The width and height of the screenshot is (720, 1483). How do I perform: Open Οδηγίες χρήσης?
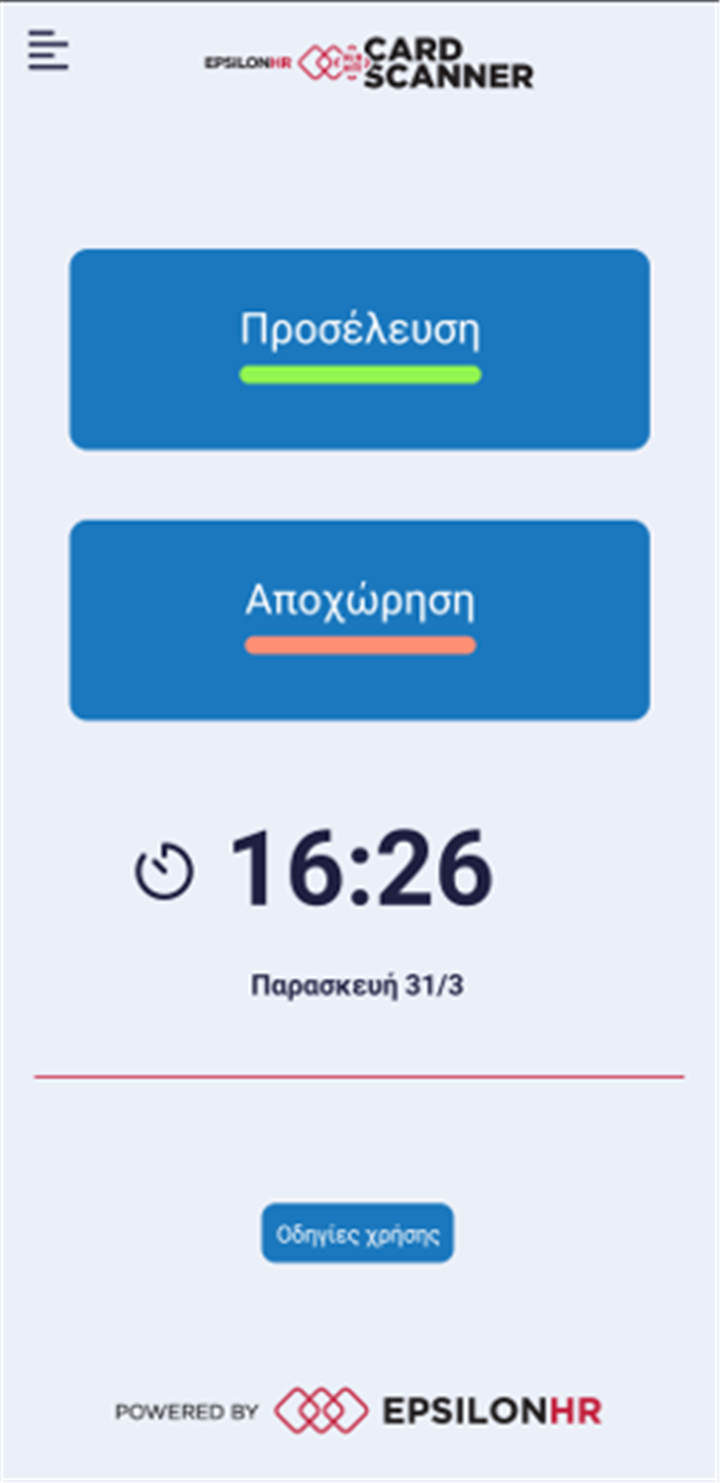pyautogui.click(x=358, y=1233)
